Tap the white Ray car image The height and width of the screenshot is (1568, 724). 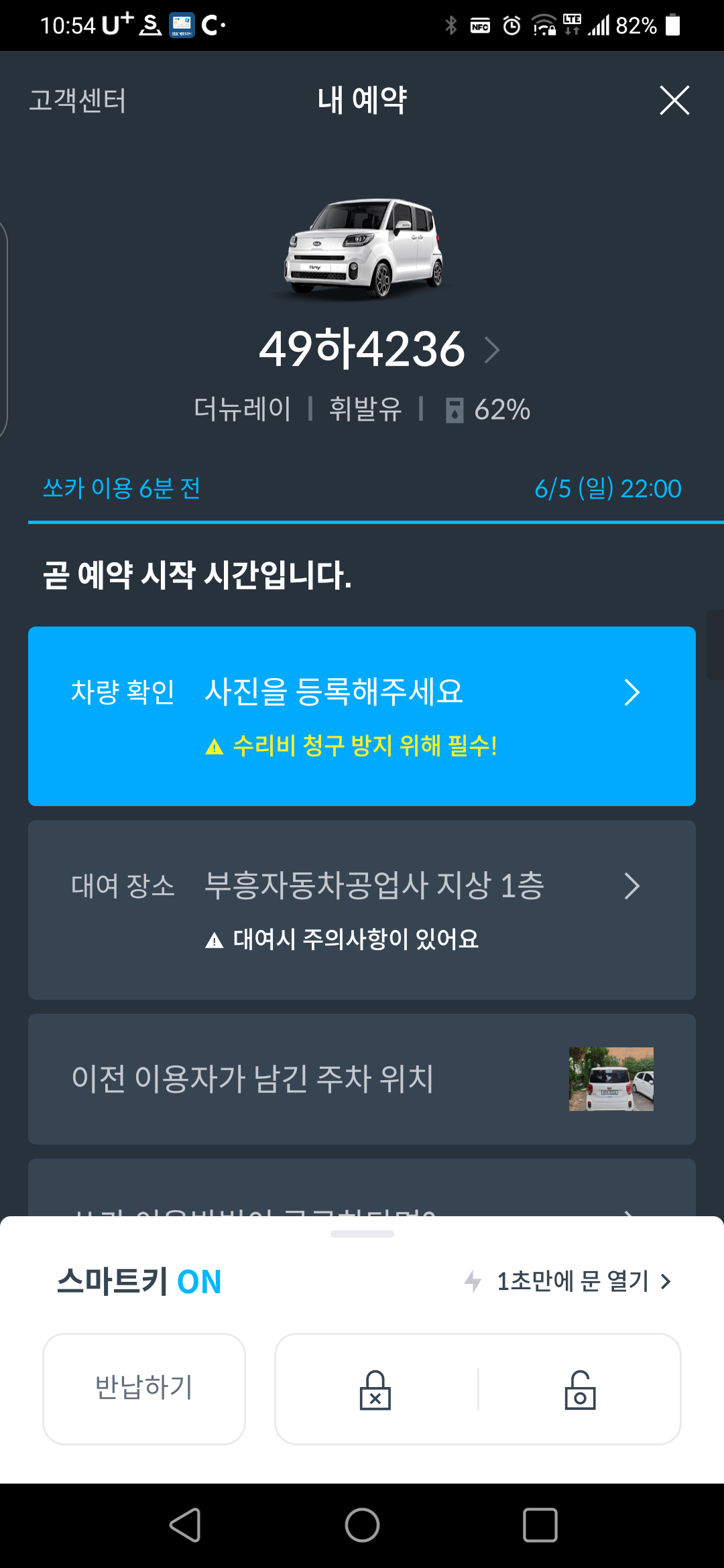click(x=361, y=248)
